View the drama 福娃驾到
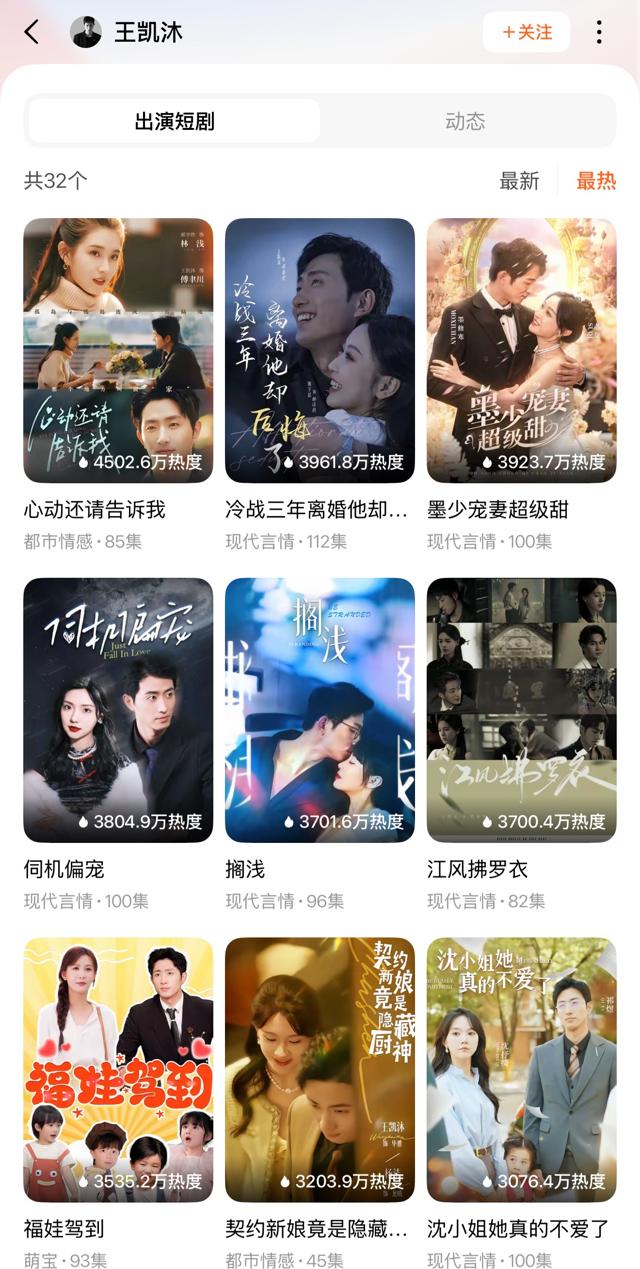 click(118, 1069)
